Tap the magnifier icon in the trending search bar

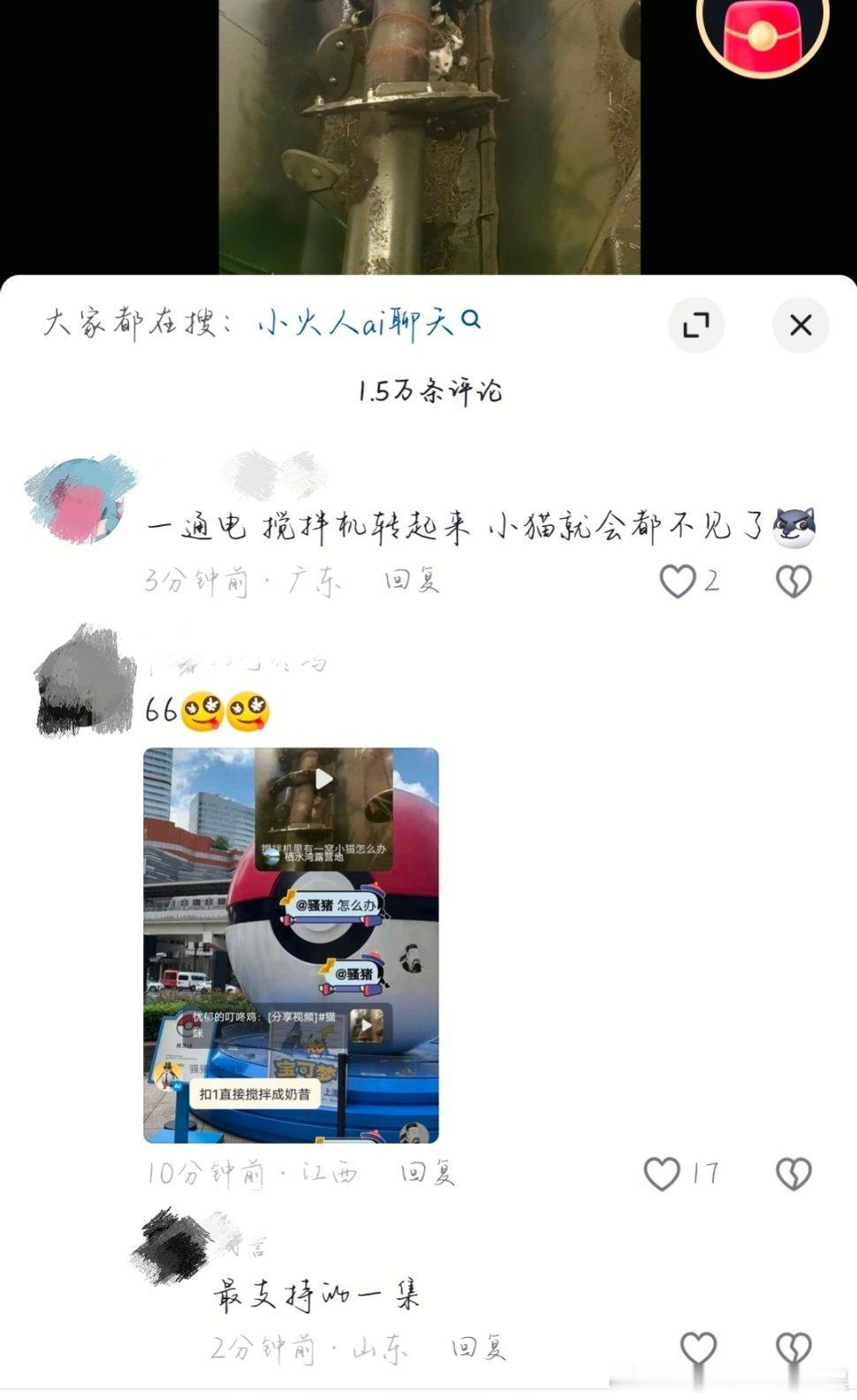tap(471, 323)
